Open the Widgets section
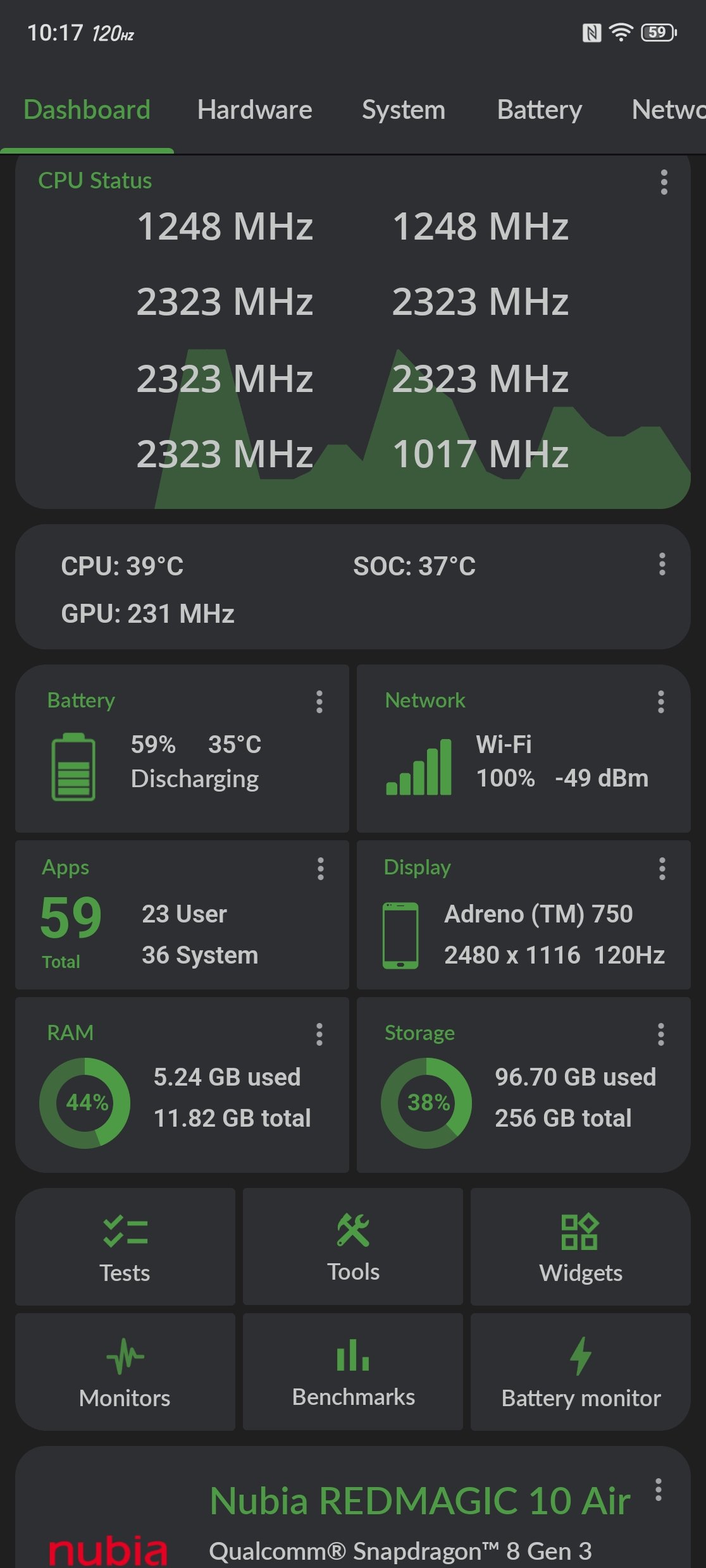Image resolution: width=706 pixels, height=1568 pixels. [581, 1247]
